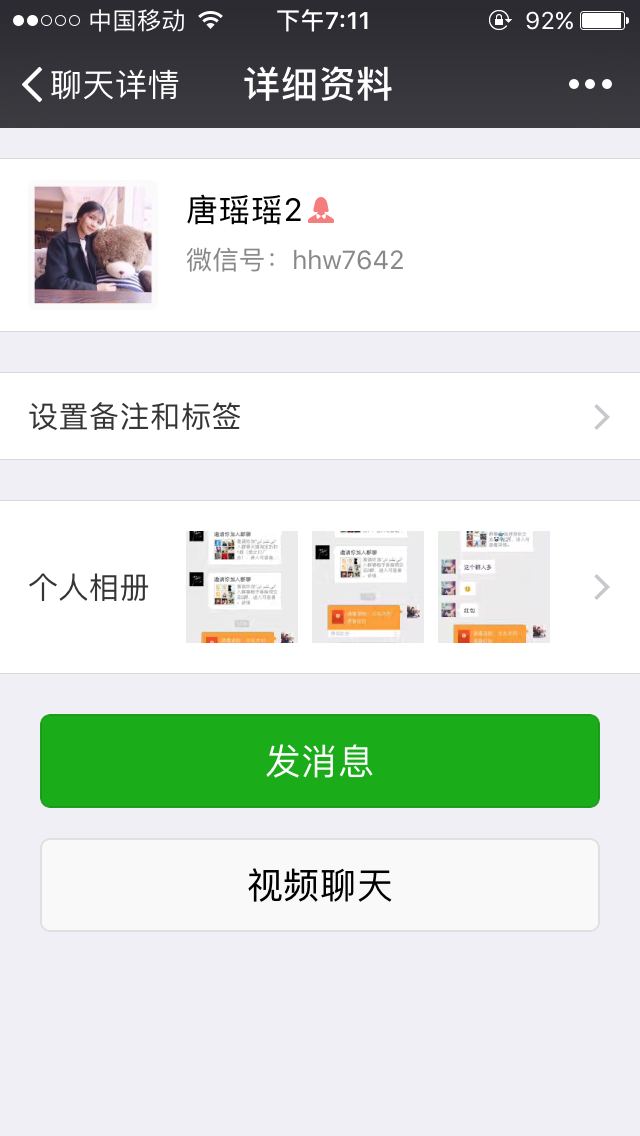Image resolution: width=640 pixels, height=1136 pixels.
Task: Open the three-dot more options menu
Action: coord(590,85)
